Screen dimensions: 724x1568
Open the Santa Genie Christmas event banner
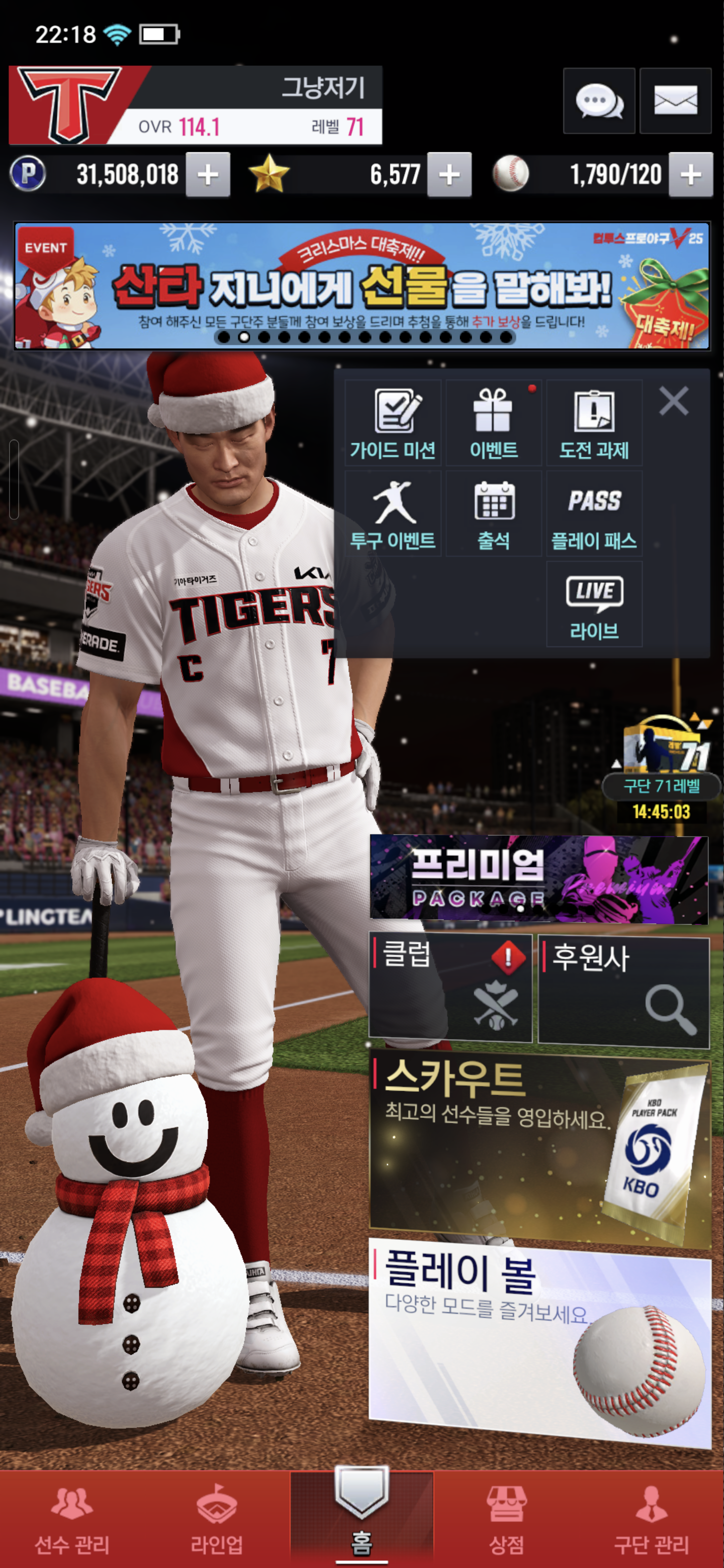point(361,285)
